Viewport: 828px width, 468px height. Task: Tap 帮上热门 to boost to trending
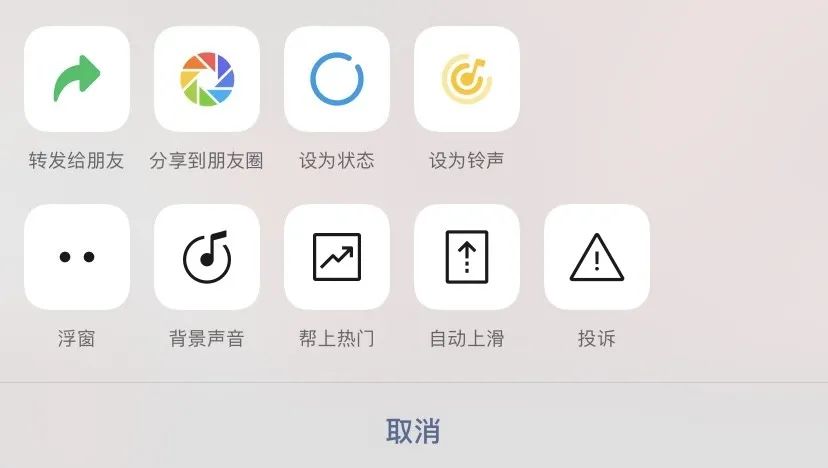(337, 257)
